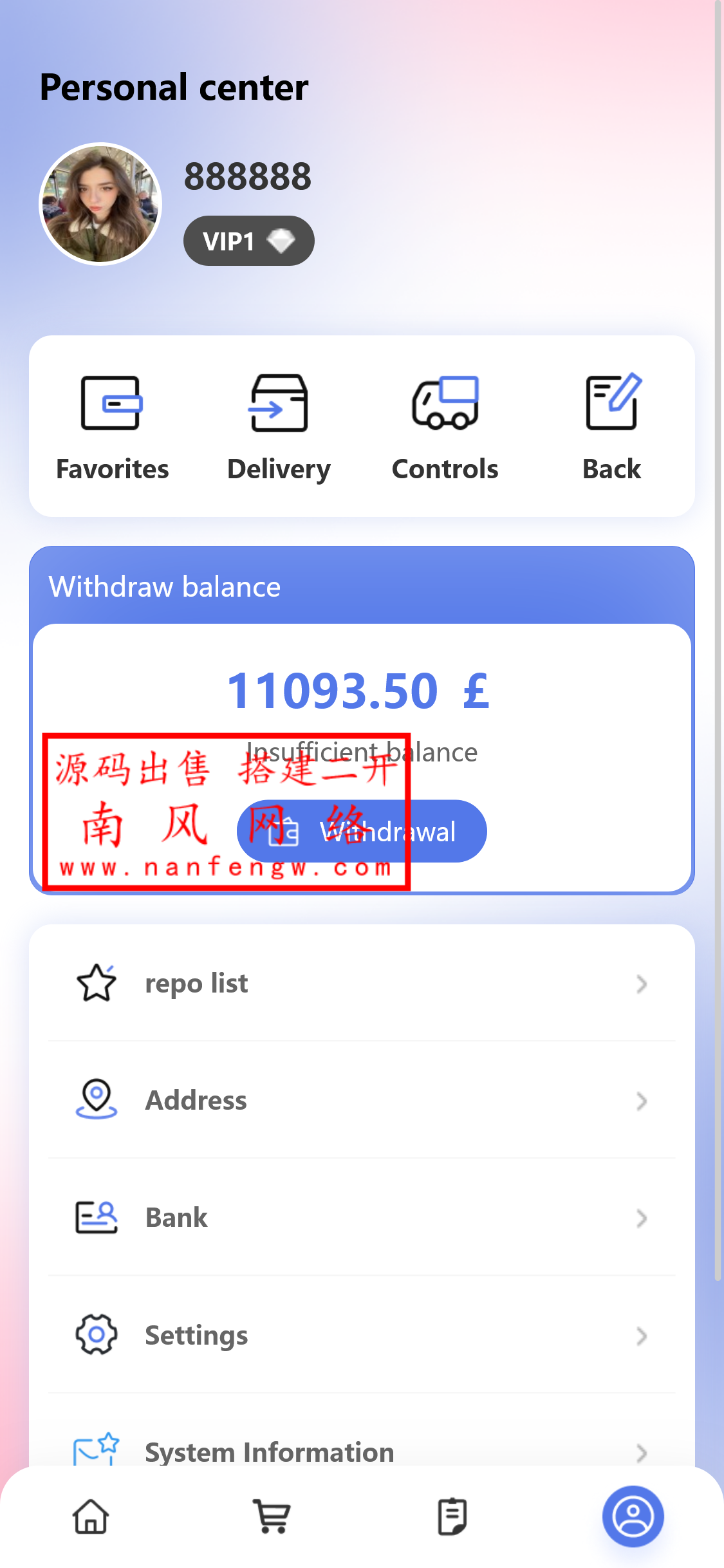
Task: Open the orders icon in bottom navigation
Action: 452,1517
